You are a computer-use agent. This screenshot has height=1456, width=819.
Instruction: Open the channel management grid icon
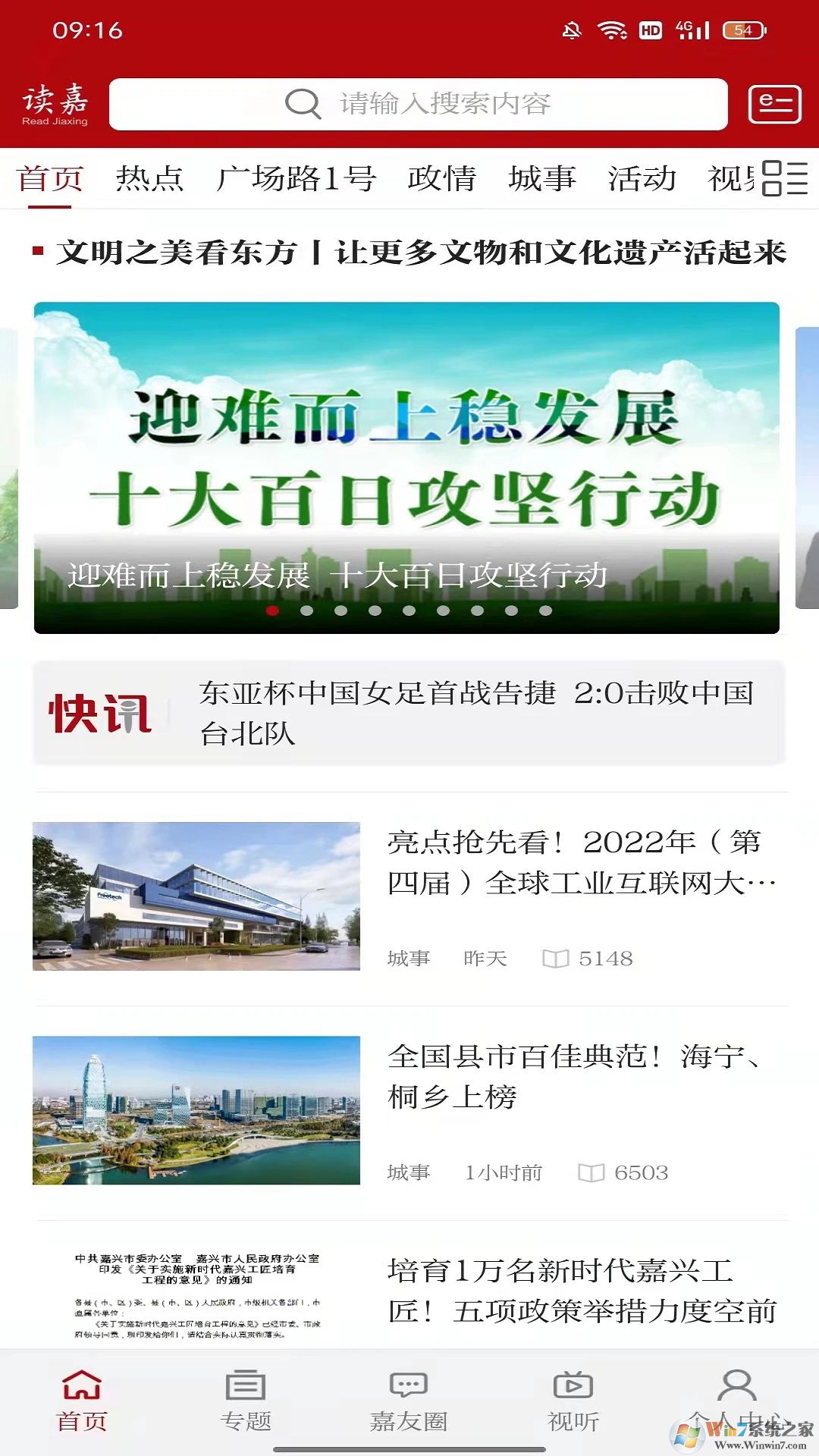pos(786,179)
